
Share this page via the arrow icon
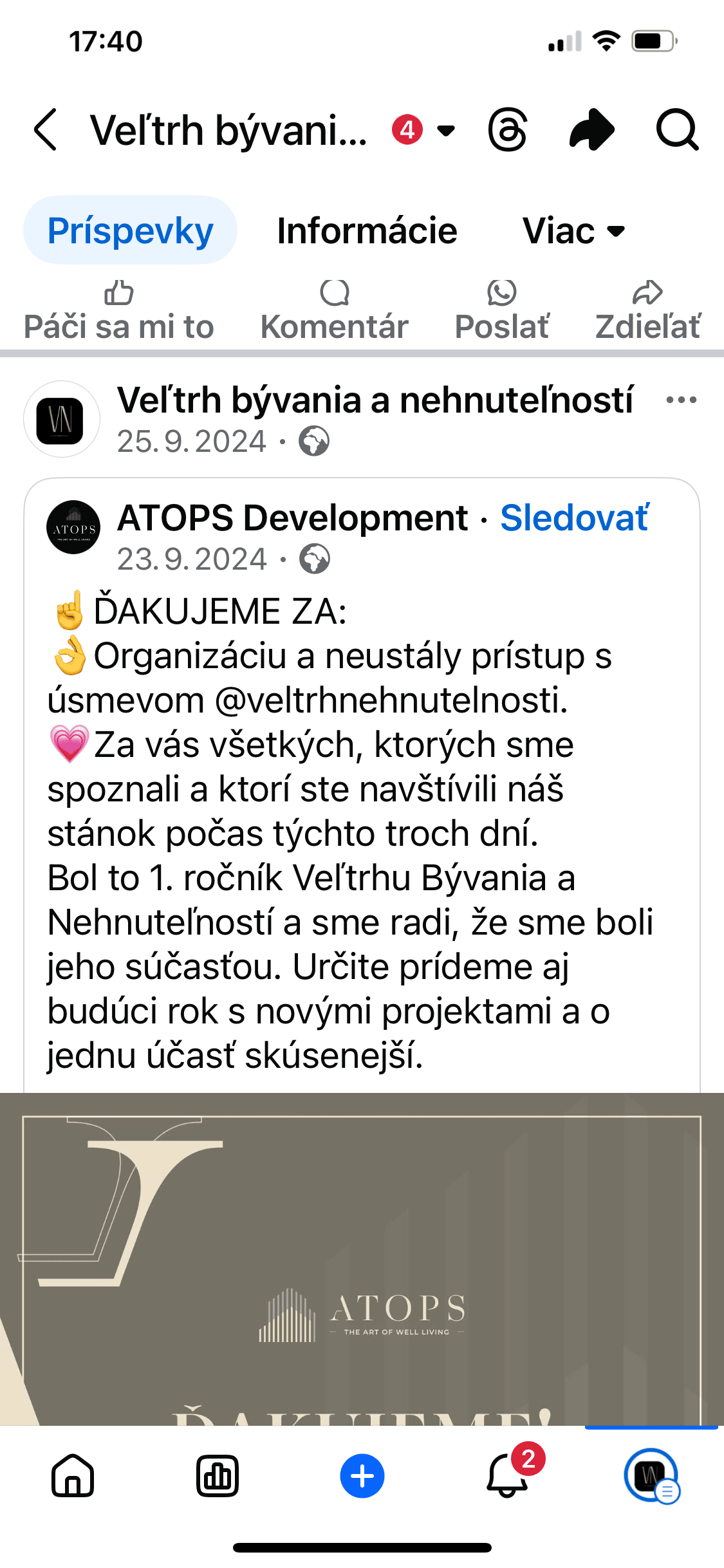[x=592, y=130]
